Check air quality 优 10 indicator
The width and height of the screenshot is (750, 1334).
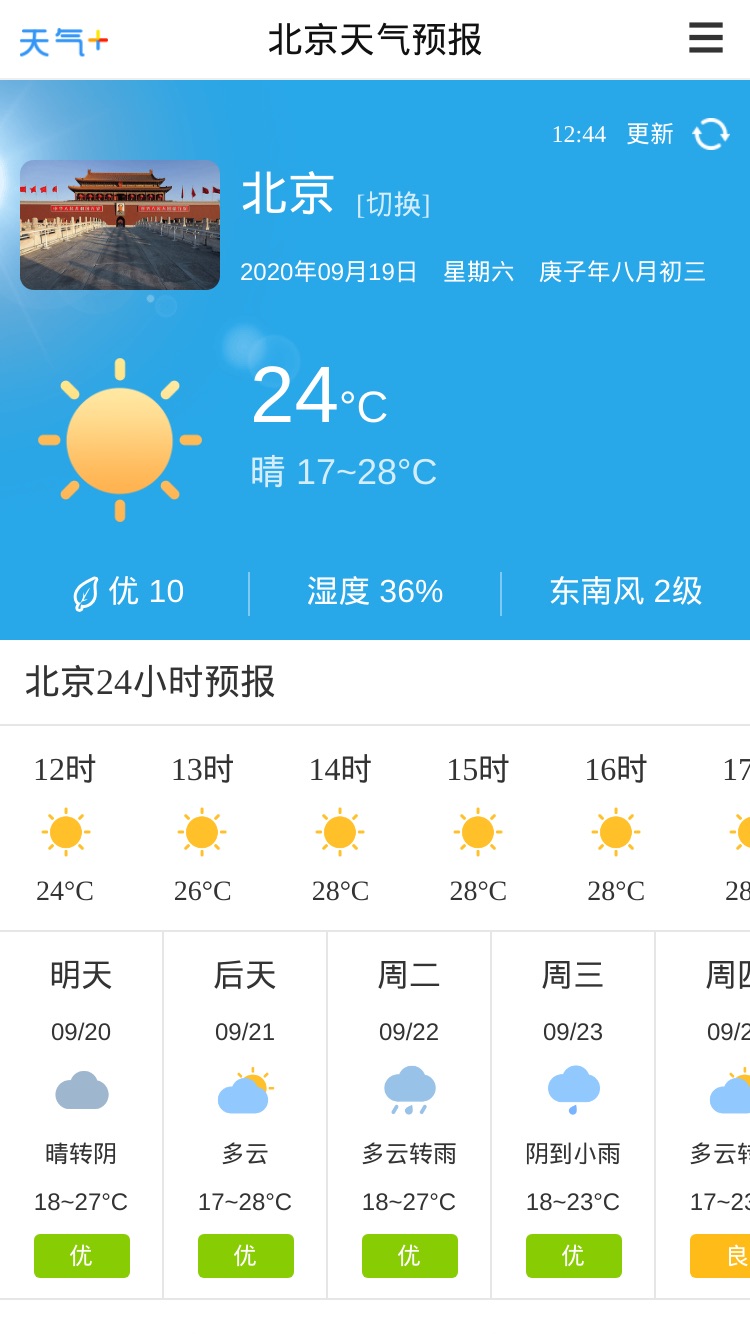[x=128, y=592]
